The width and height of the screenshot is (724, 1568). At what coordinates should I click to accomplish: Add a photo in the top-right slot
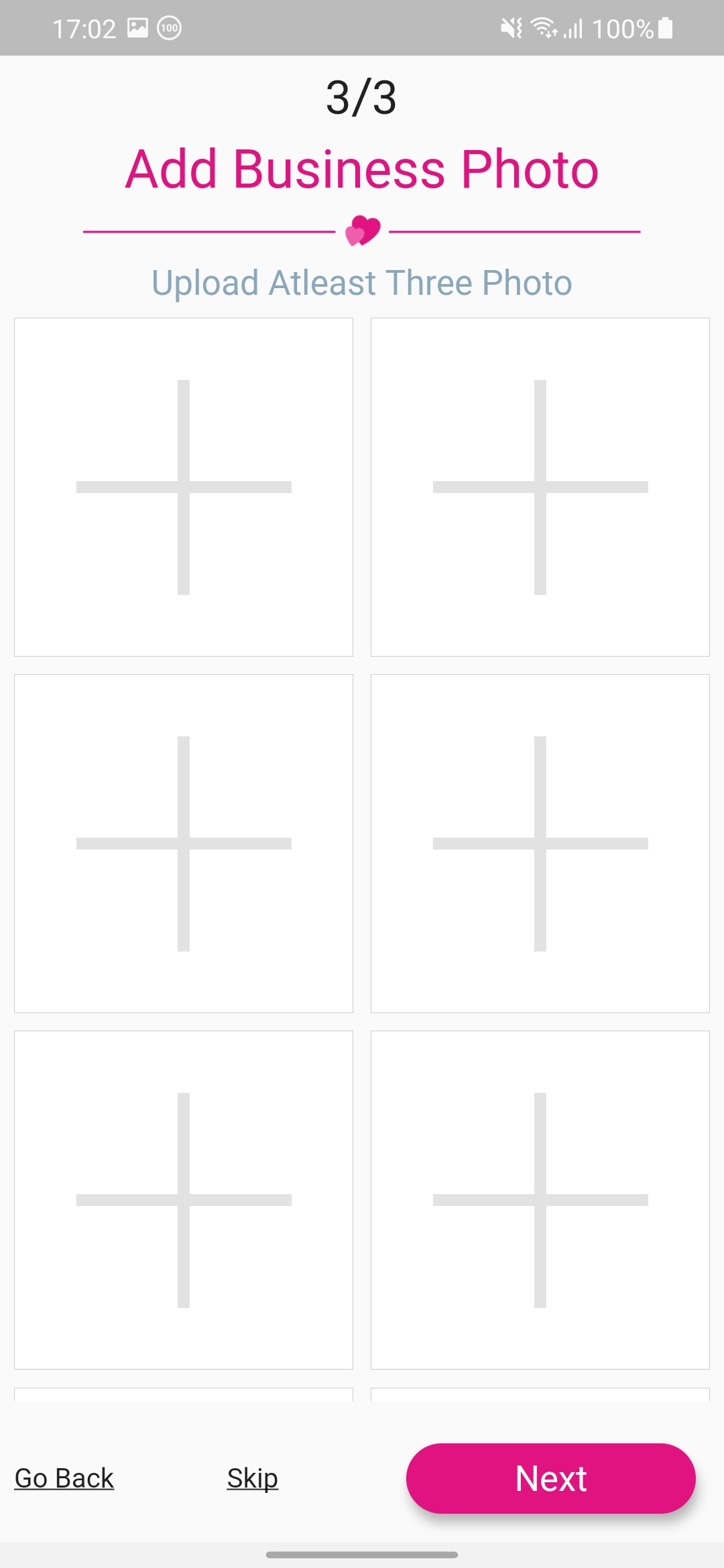(x=540, y=487)
